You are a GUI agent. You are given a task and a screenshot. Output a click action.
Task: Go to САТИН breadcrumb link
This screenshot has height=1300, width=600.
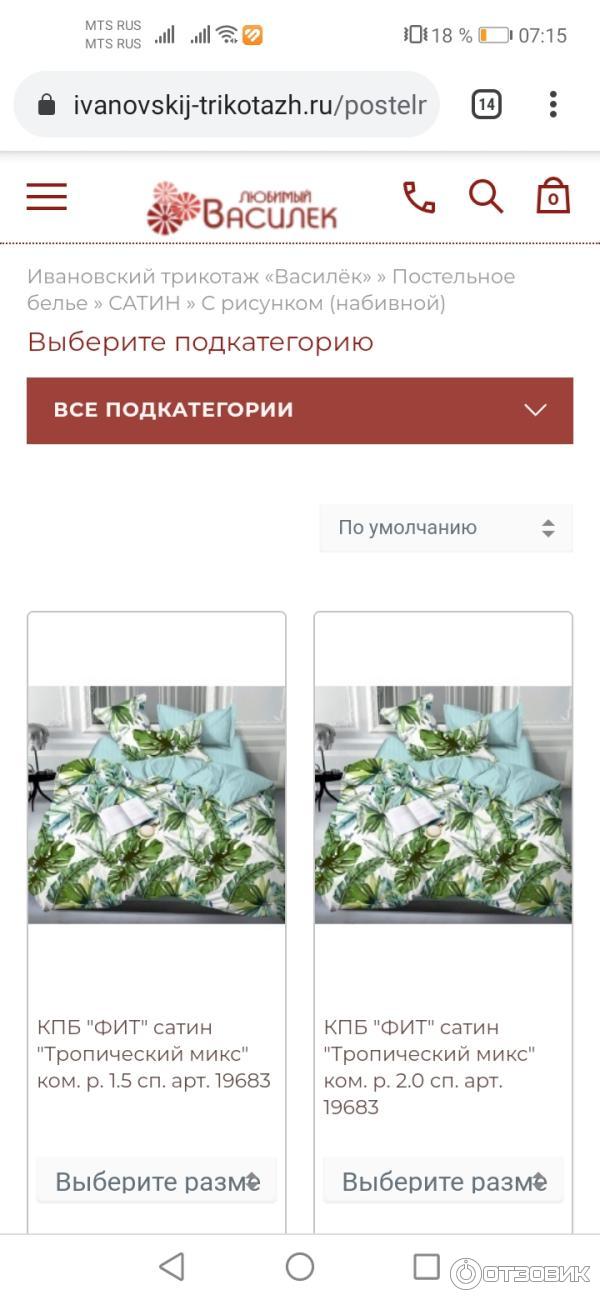(144, 302)
